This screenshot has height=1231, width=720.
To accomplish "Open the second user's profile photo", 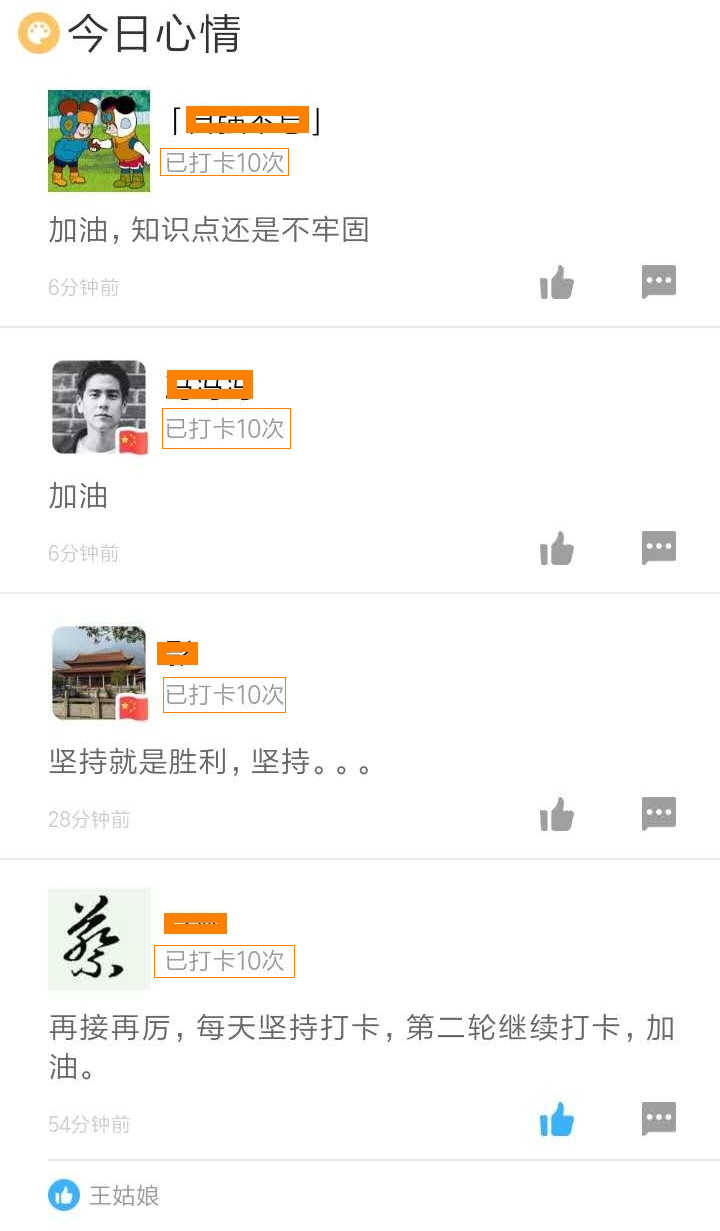I will (98, 407).
